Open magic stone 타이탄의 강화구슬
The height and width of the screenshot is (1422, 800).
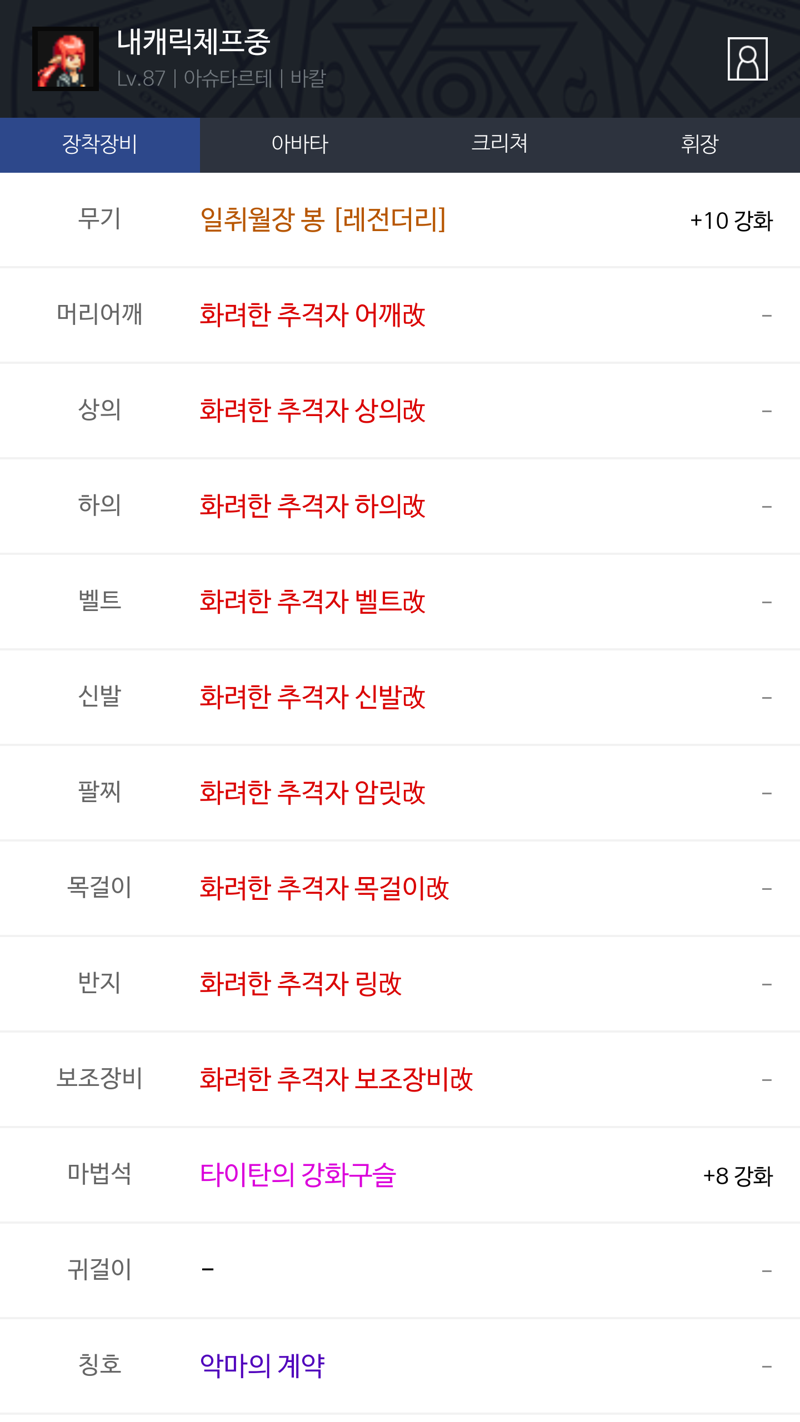[x=400, y=1174]
